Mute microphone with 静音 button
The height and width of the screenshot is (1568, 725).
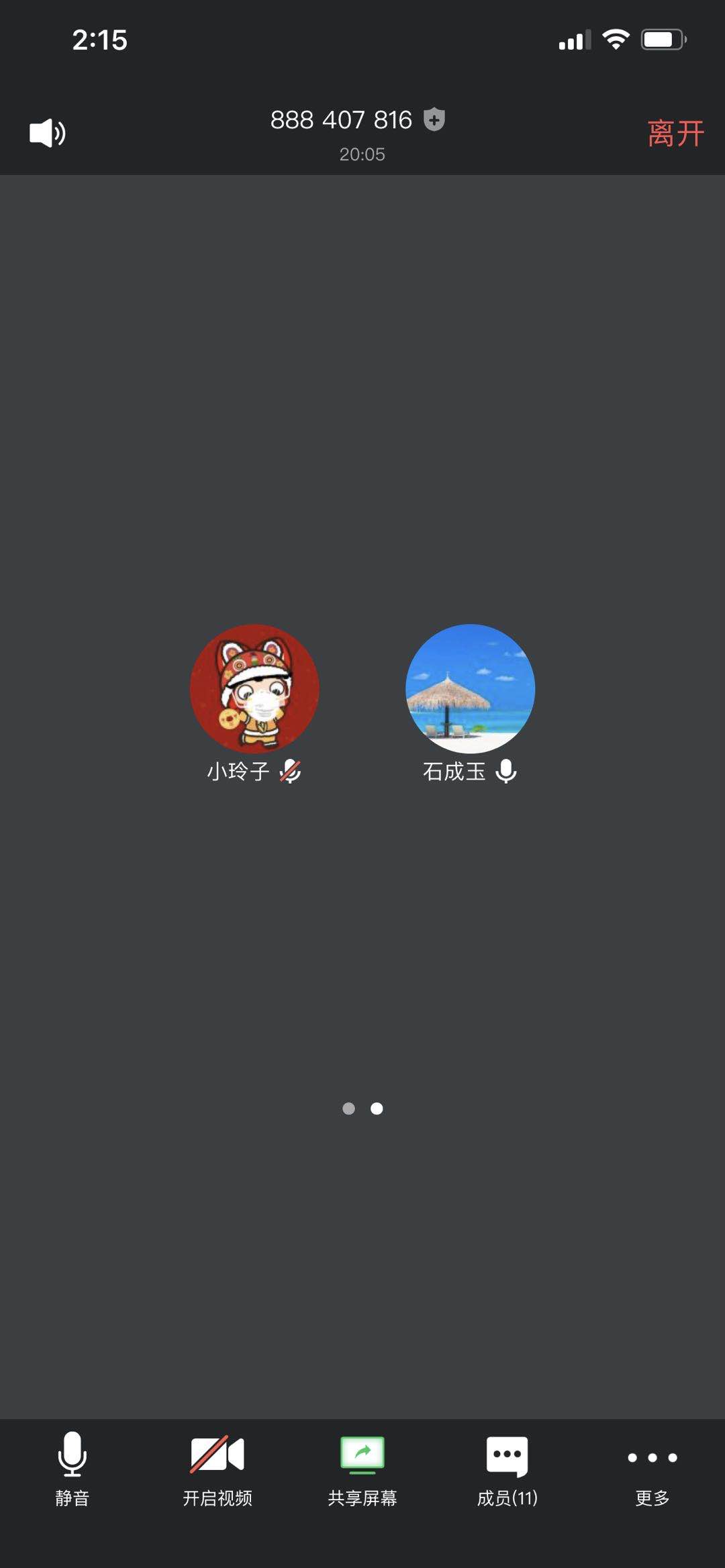[72, 1468]
